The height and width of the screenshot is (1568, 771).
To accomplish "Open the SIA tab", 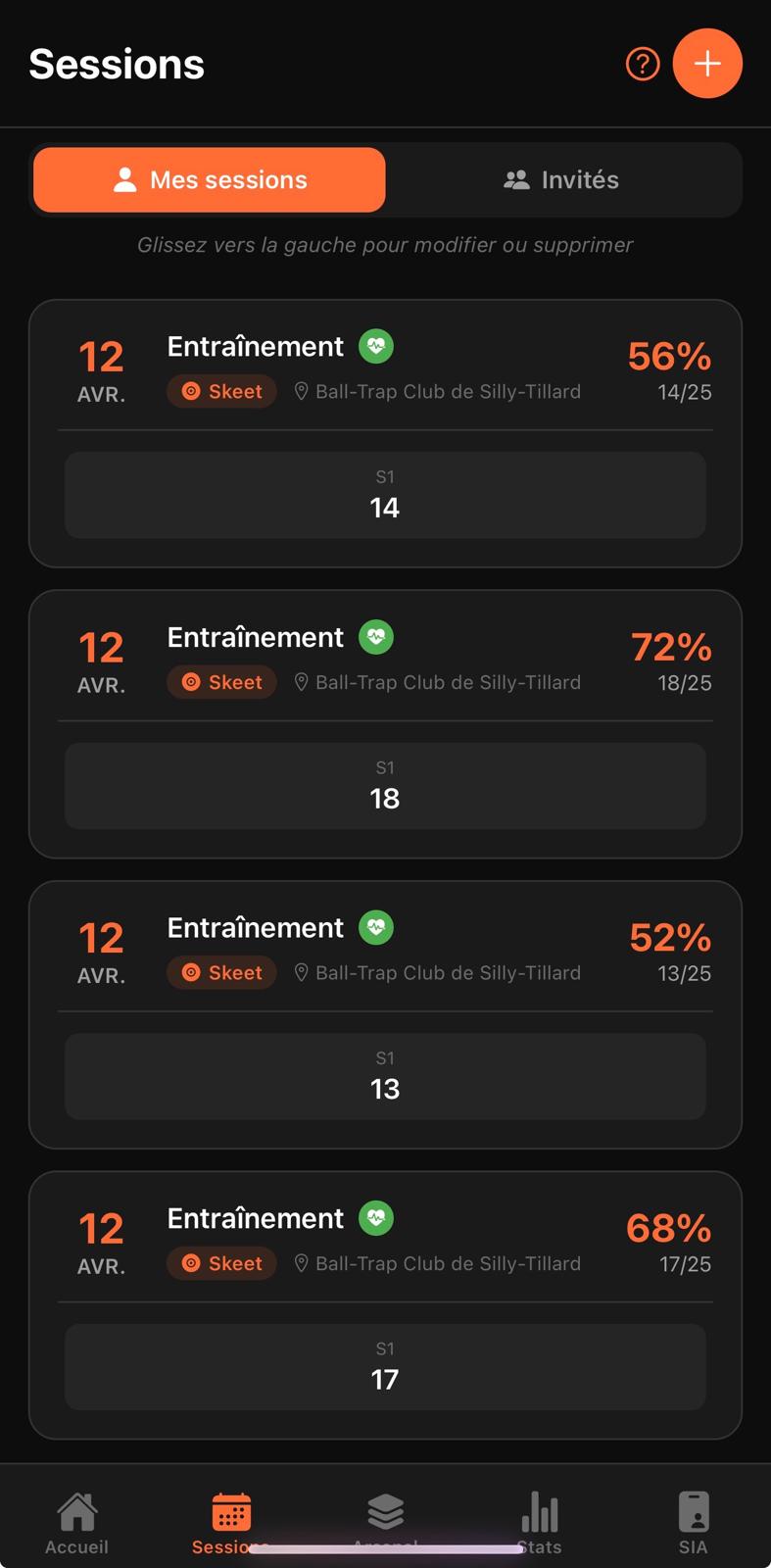I will pos(694,1523).
